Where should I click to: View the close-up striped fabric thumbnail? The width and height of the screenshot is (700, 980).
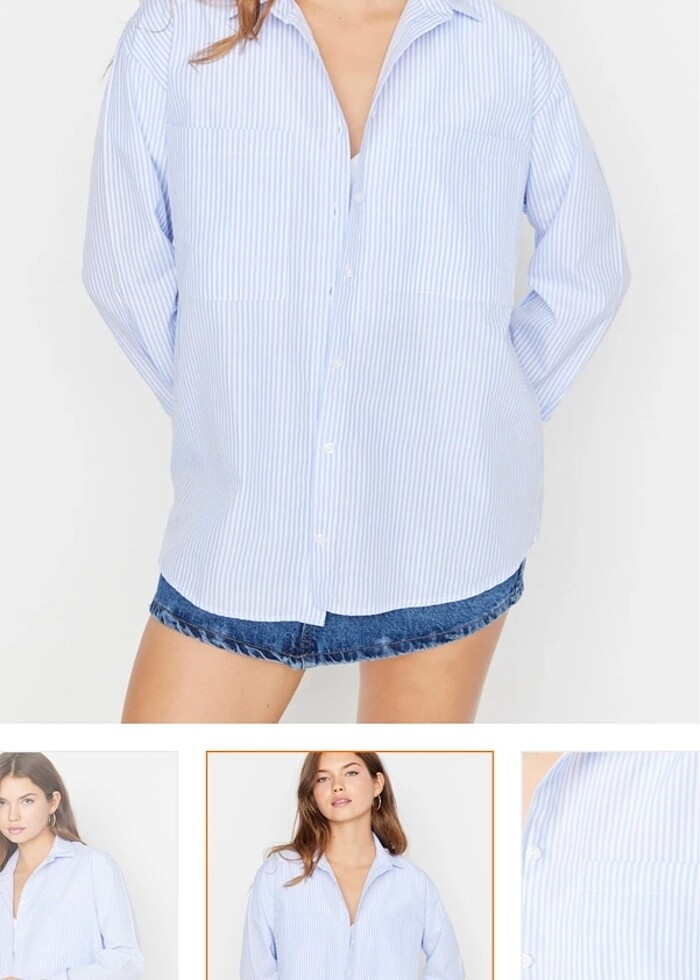click(610, 866)
